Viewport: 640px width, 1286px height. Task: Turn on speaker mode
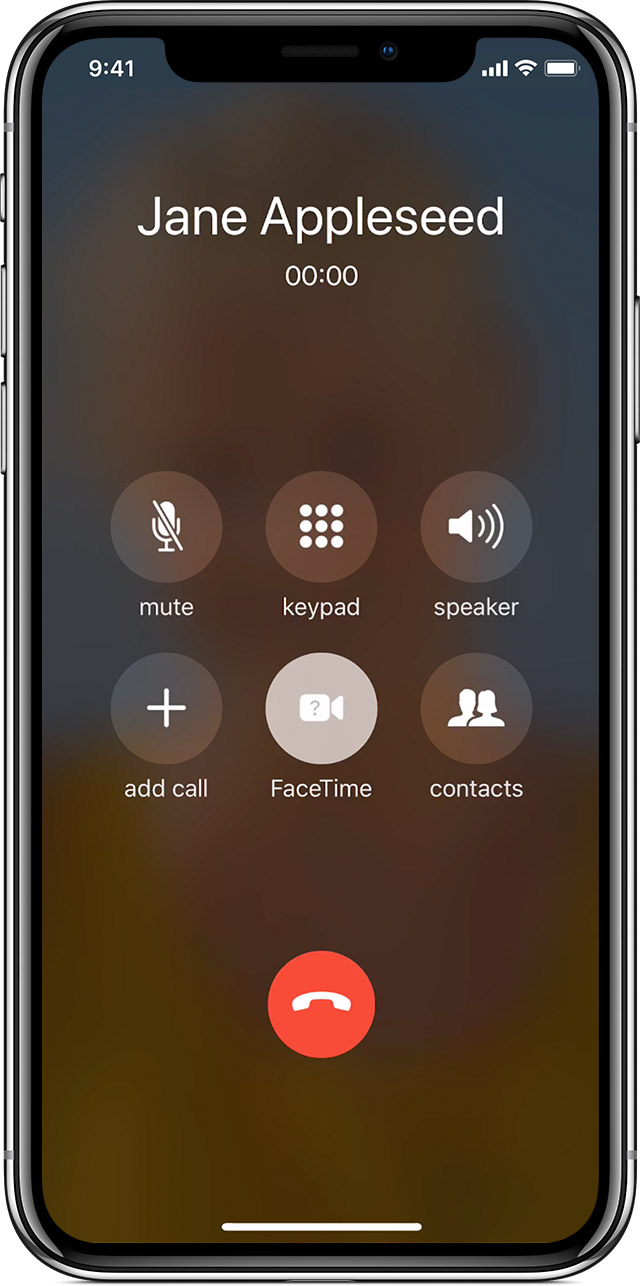(x=476, y=527)
